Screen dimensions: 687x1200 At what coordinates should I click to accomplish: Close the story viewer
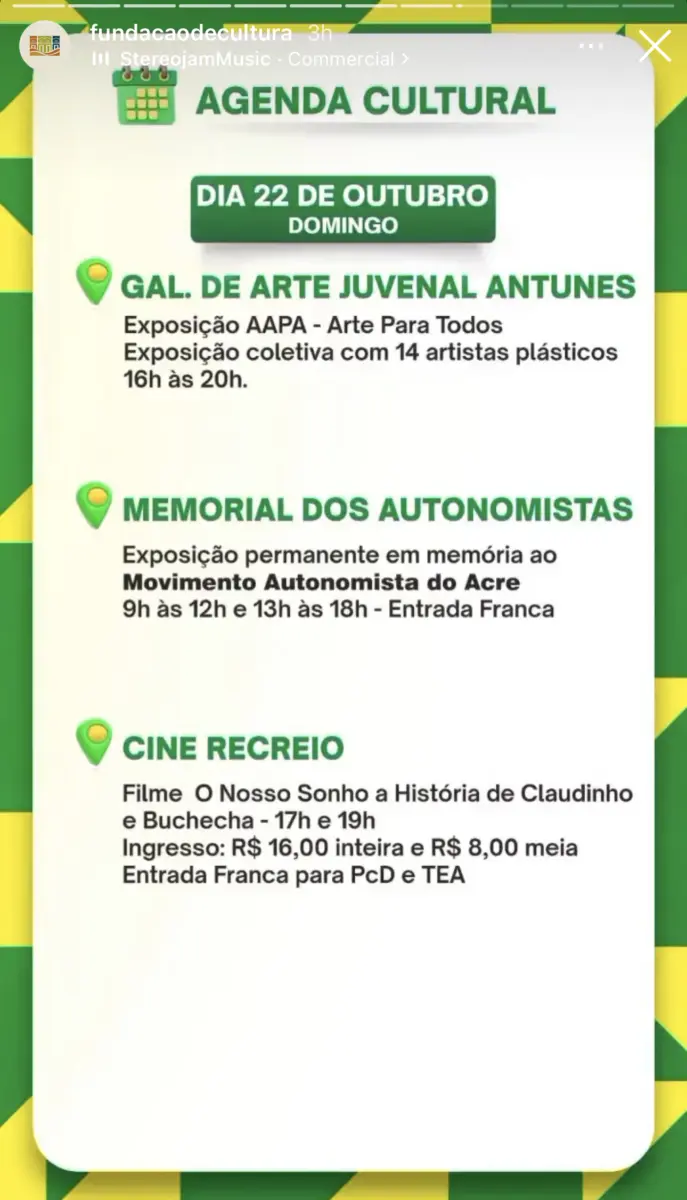tap(655, 46)
